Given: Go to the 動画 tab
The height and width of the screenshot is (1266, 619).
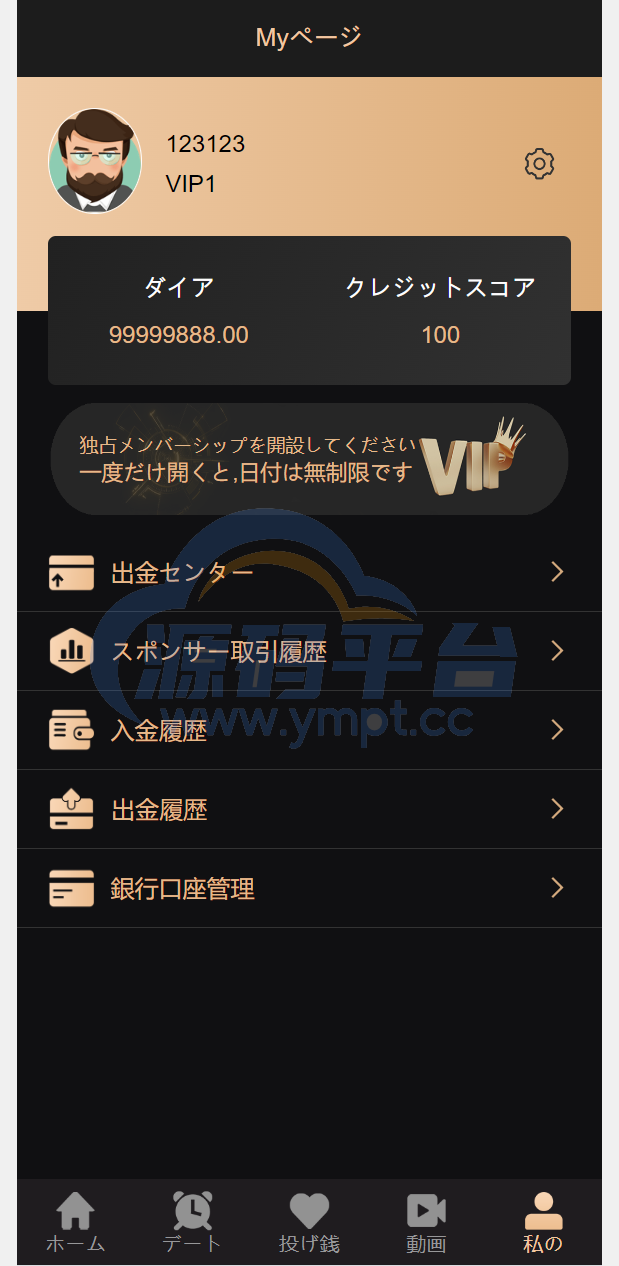Looking at the screenshot, I should 426,1223.
